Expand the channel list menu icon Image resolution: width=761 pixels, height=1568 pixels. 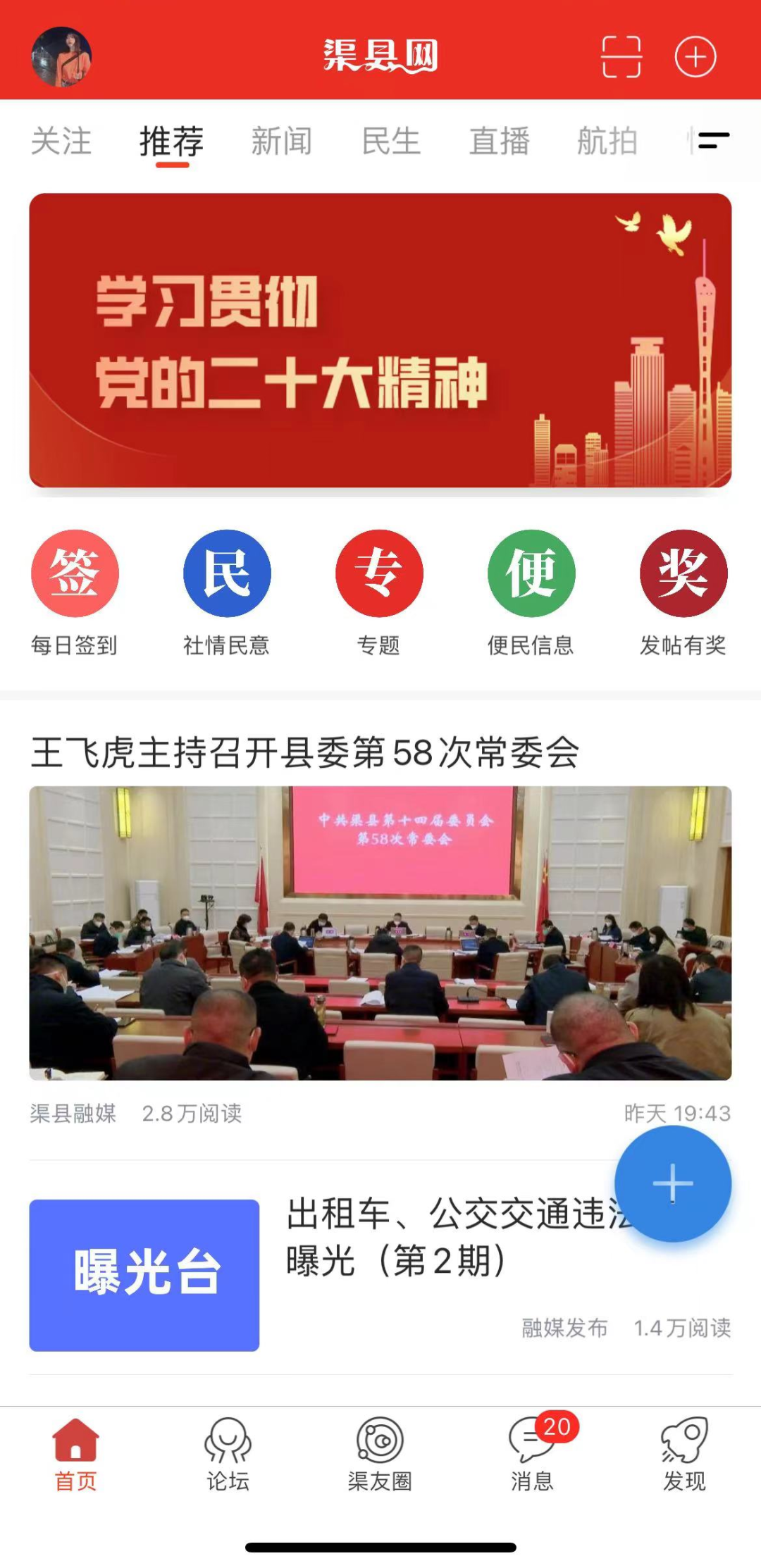(x=713, y=141)
